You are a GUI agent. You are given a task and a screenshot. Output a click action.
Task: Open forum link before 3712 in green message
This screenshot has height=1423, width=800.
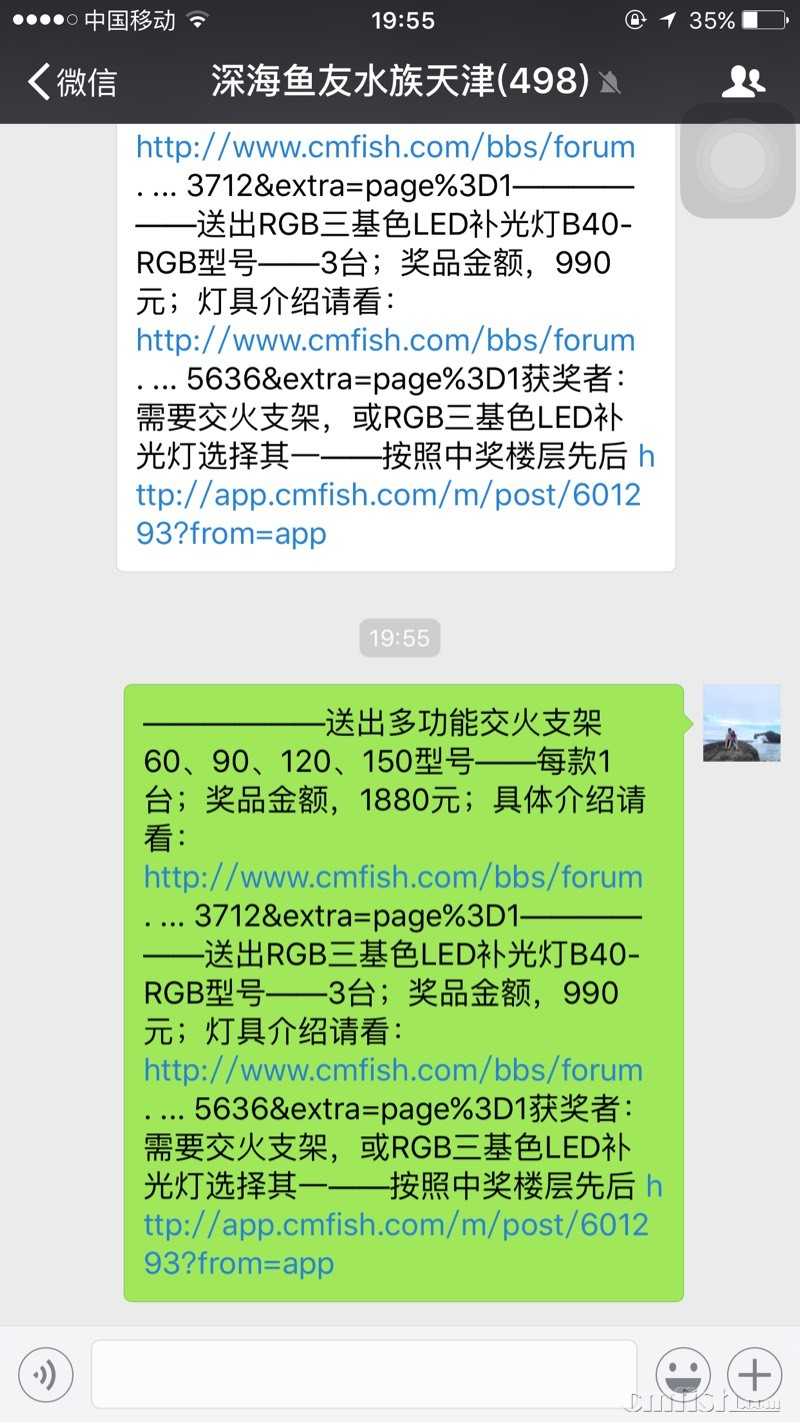pos(393,878)
